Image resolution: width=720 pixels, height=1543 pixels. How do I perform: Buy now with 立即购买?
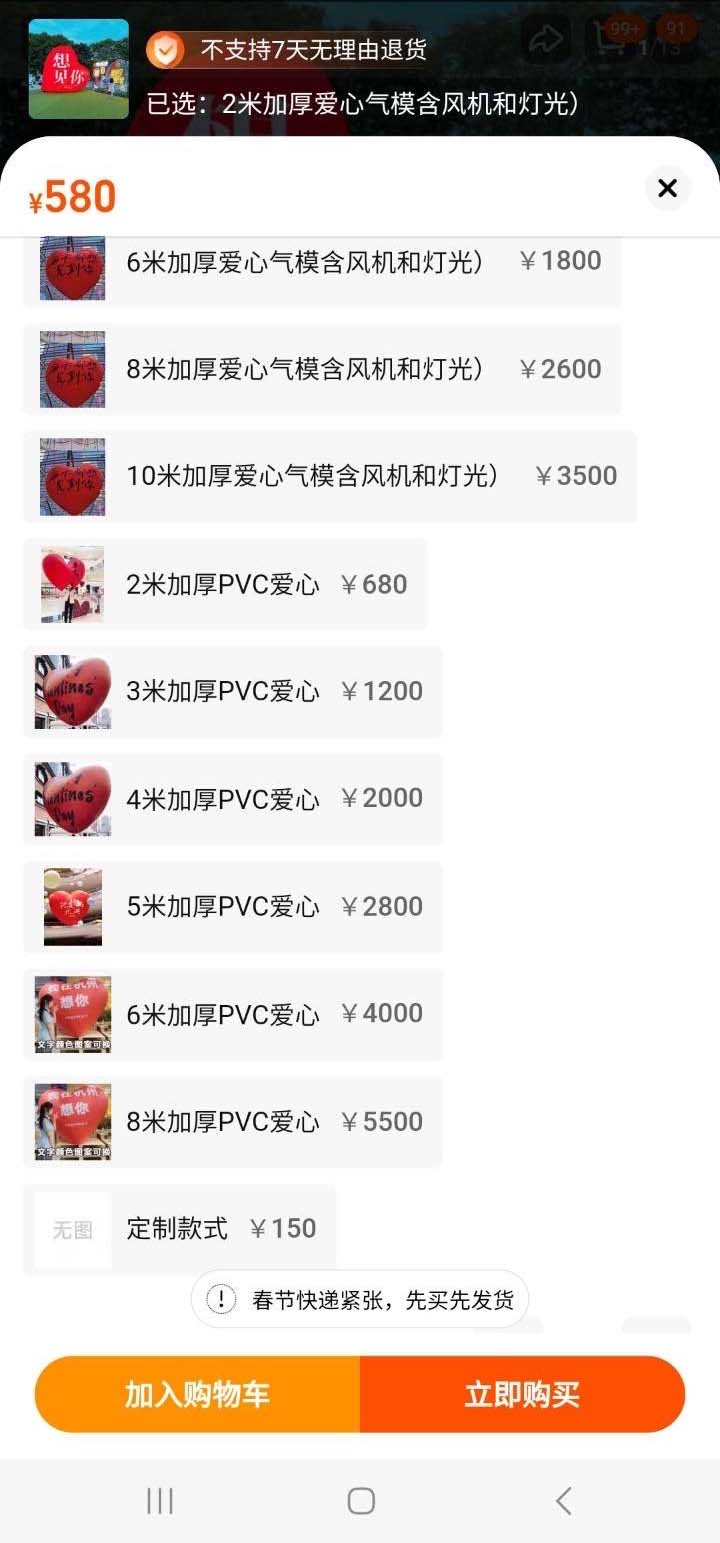click(x=522, y=1394)
